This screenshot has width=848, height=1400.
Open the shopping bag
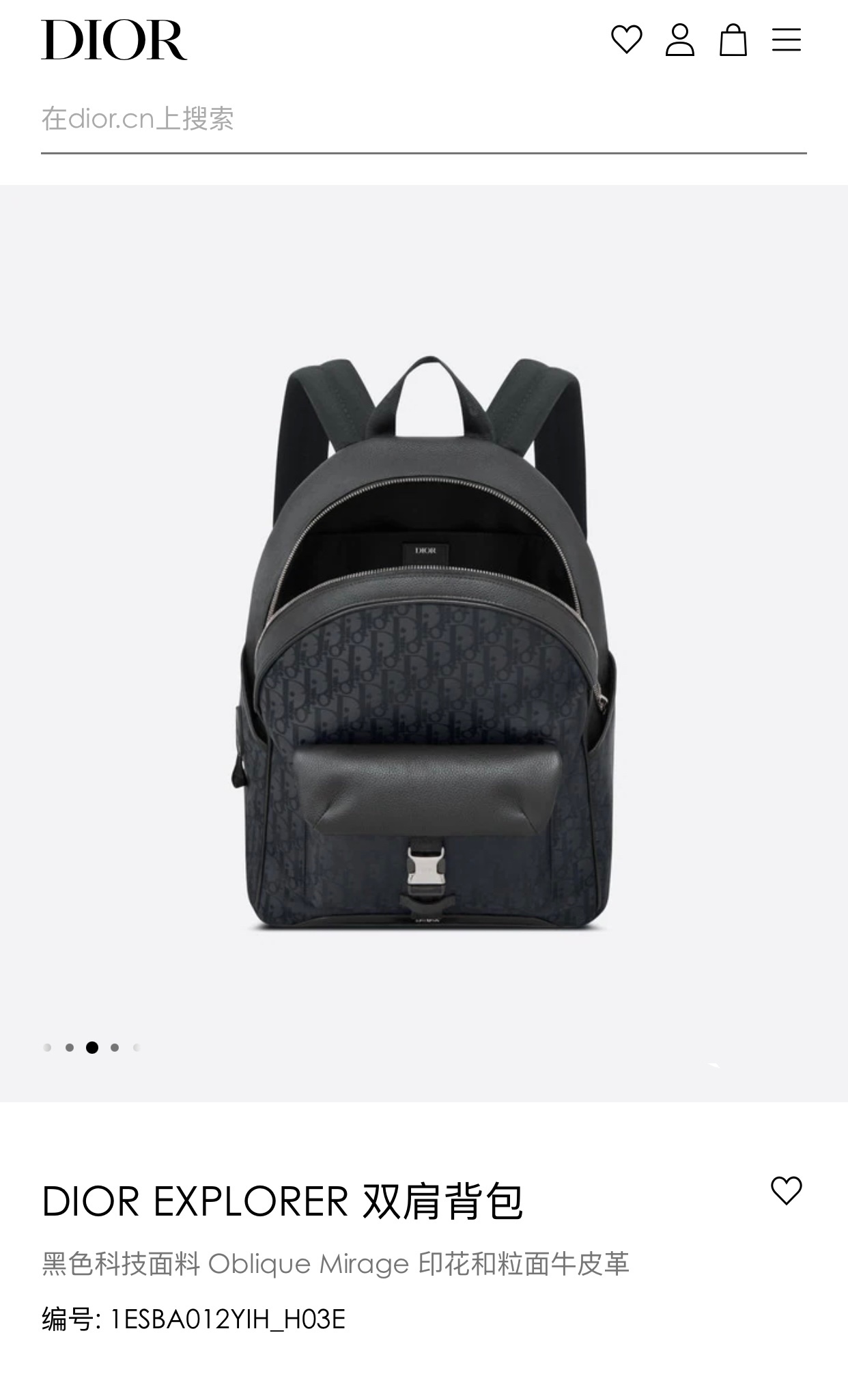[733, 40]
